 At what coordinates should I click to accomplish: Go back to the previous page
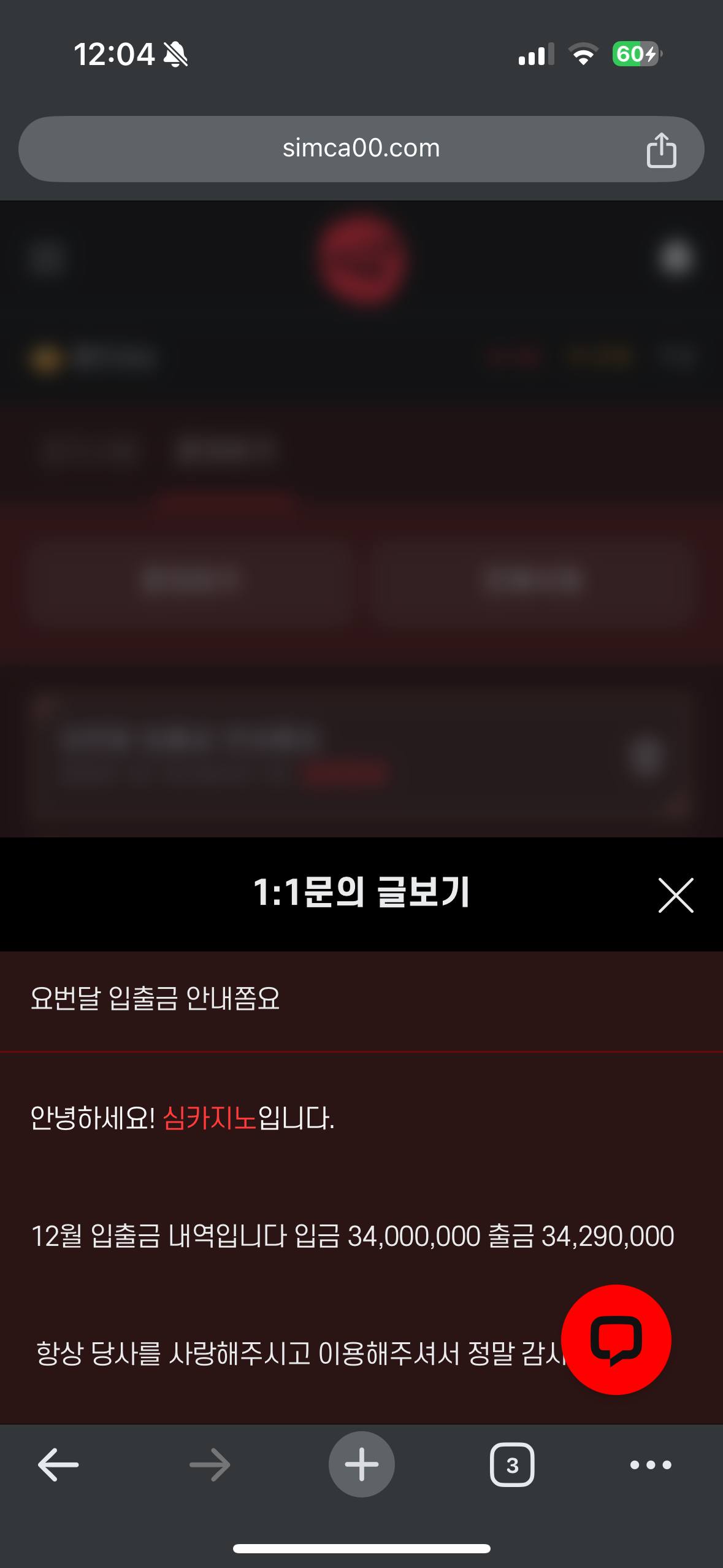coord(58,1464)
